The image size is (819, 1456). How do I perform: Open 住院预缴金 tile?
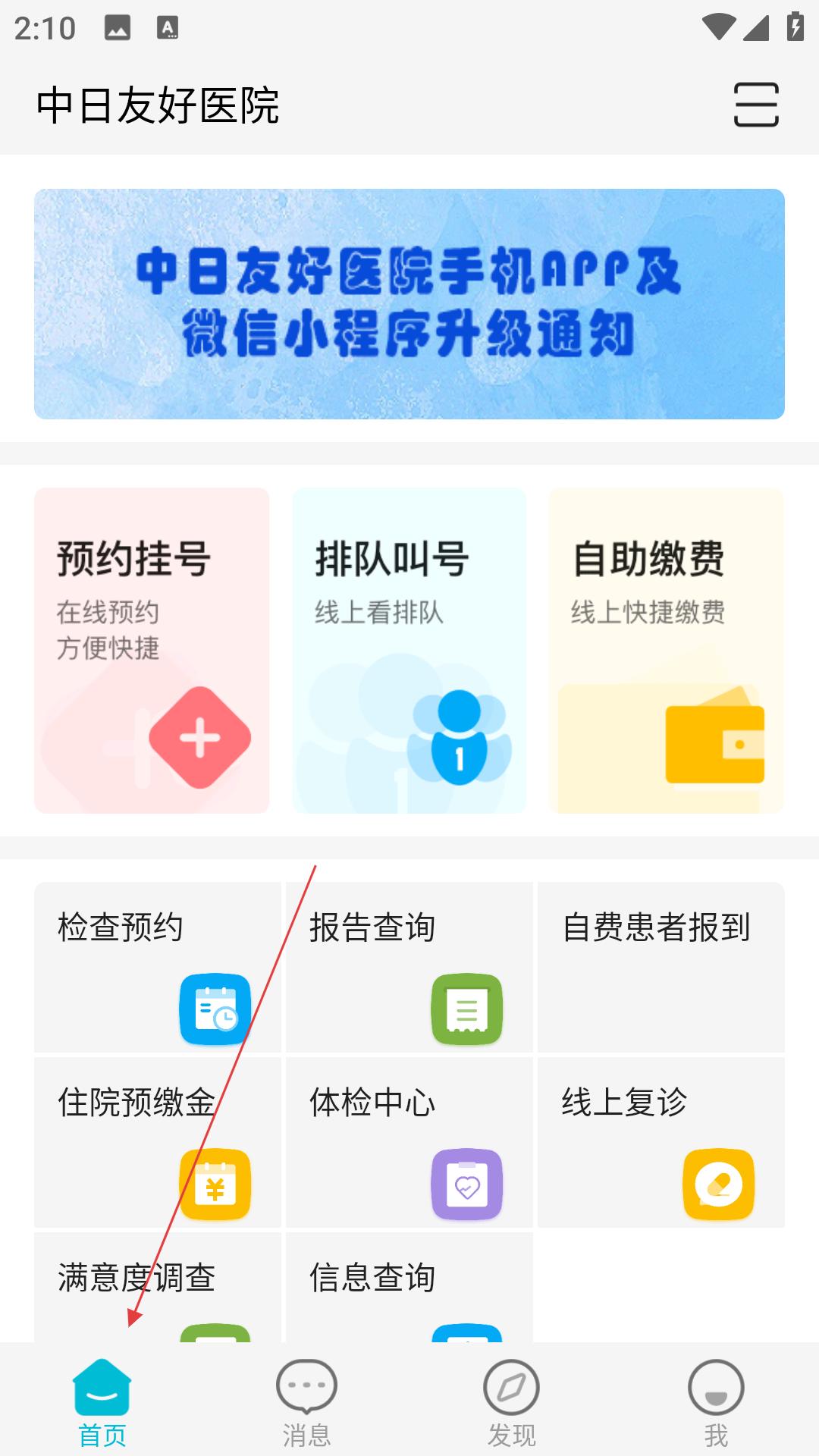158,1142
